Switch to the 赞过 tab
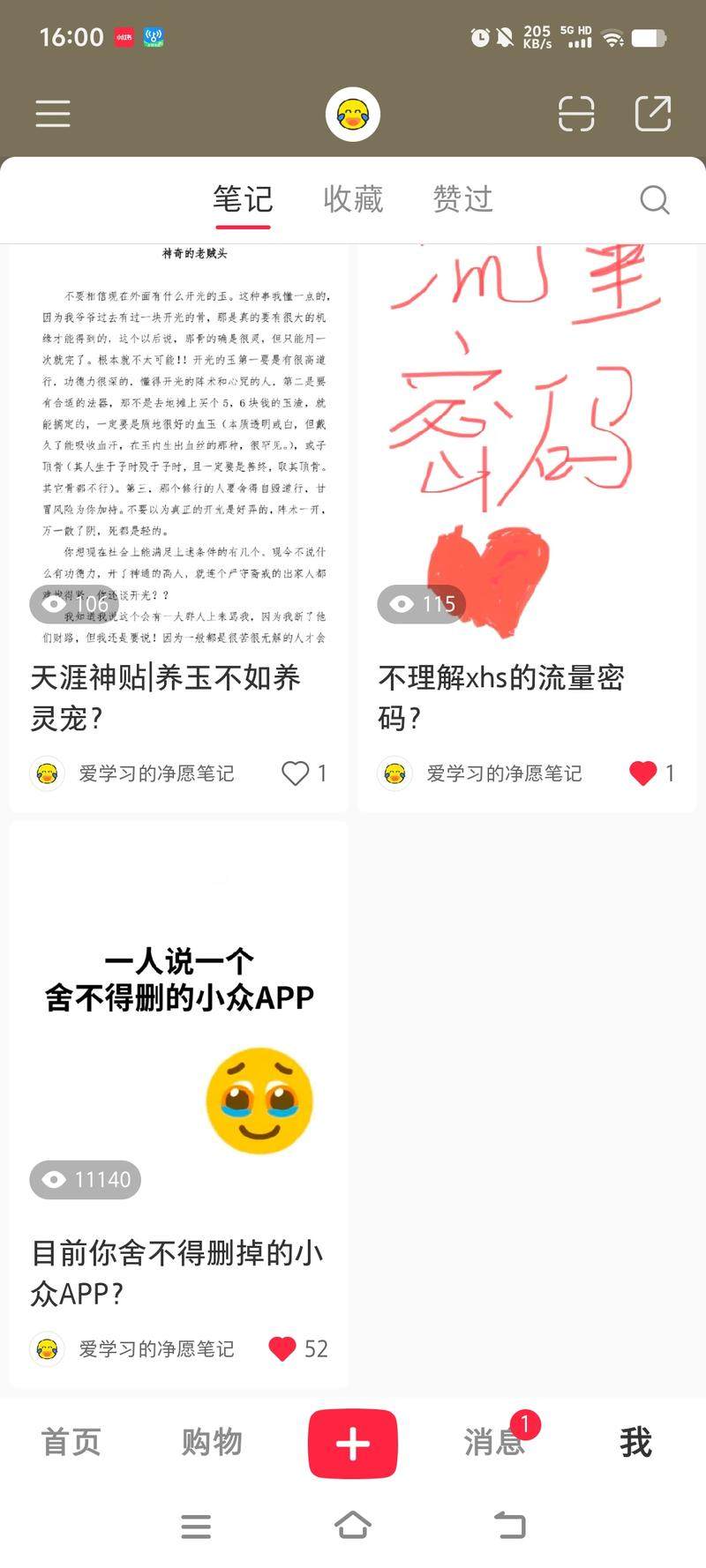The image size is (706, 1568). click(x=462, y=199)
